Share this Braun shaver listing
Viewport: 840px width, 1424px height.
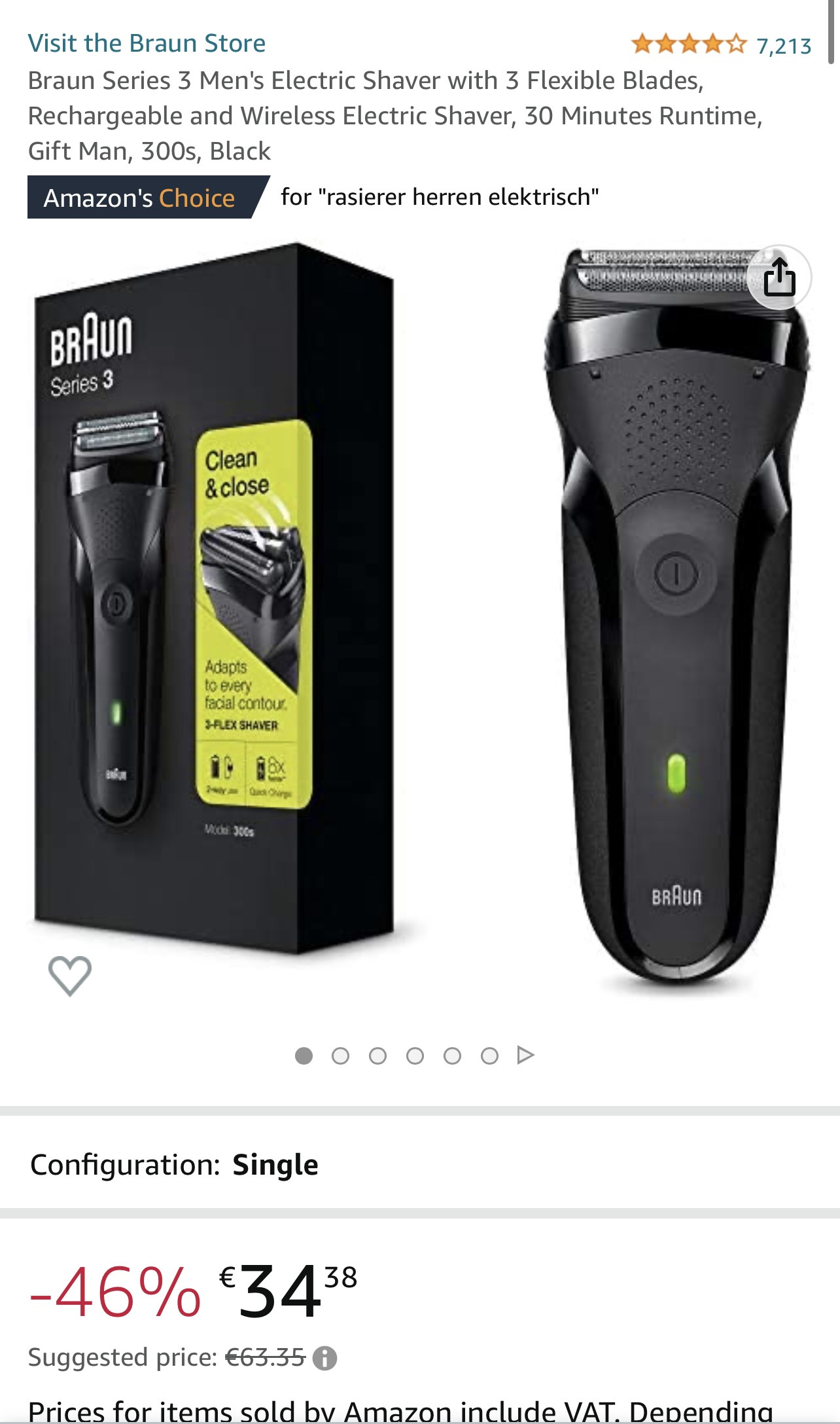point(779,277)
